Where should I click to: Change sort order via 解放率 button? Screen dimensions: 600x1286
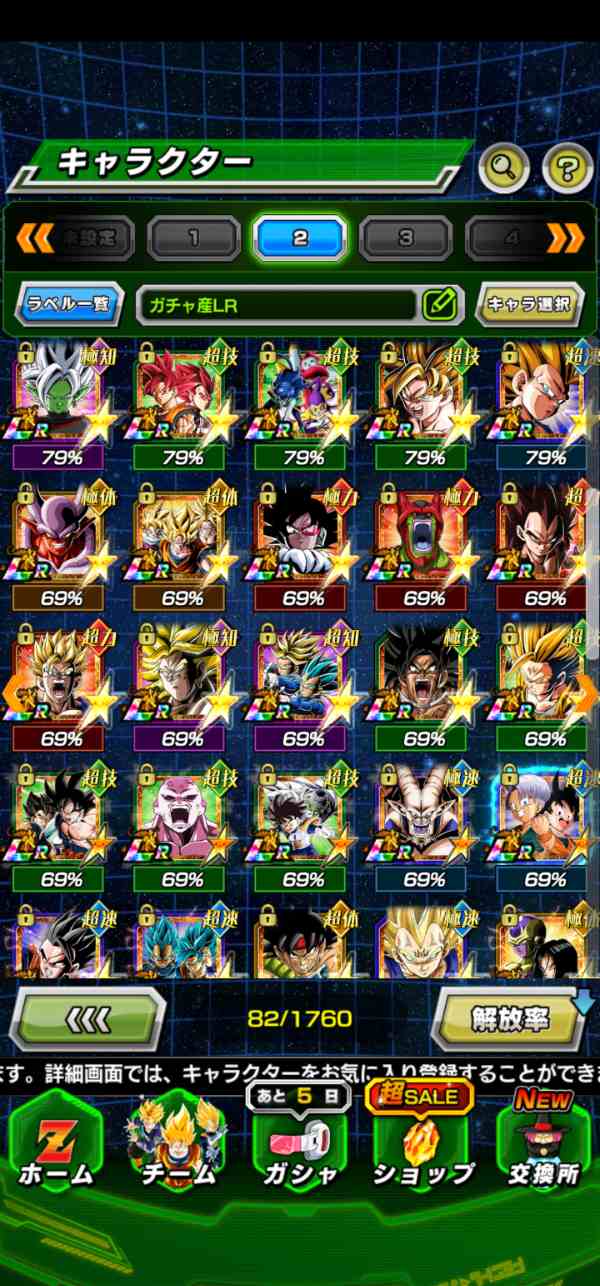point(510,1019)
